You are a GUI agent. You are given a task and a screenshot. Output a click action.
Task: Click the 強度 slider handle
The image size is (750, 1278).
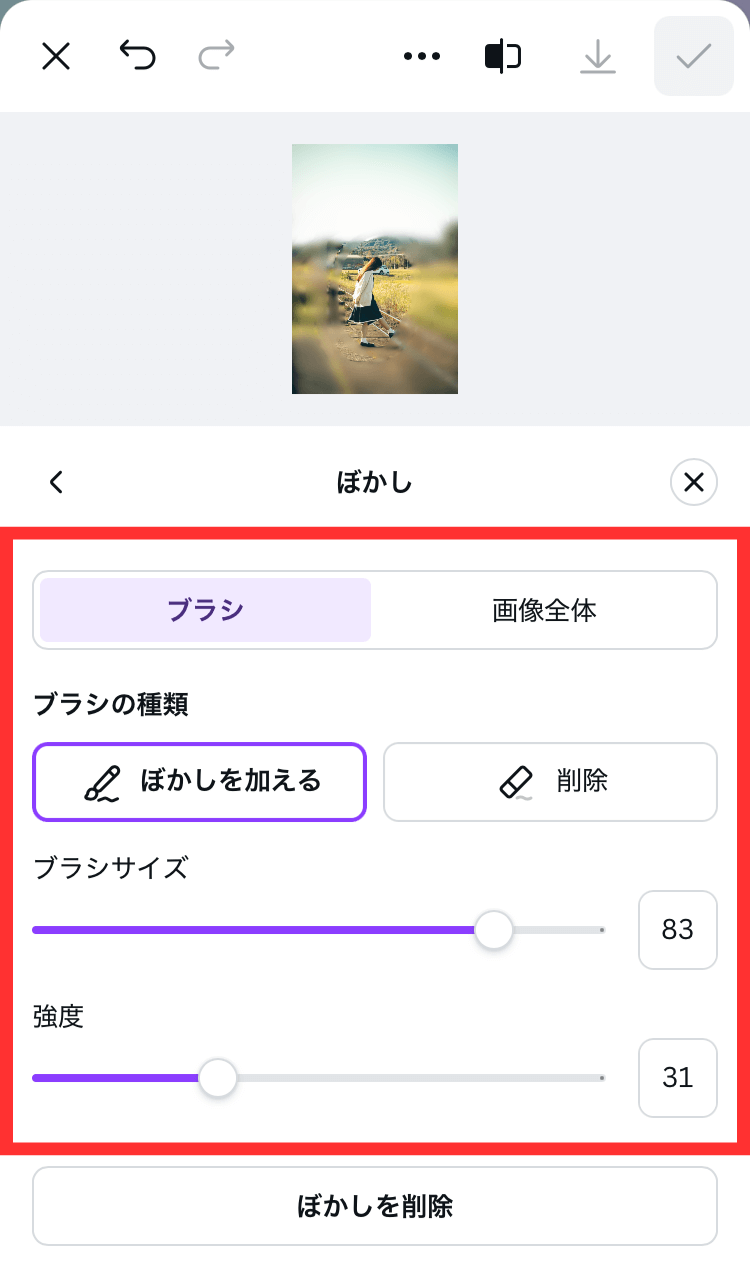point(217,1078)
